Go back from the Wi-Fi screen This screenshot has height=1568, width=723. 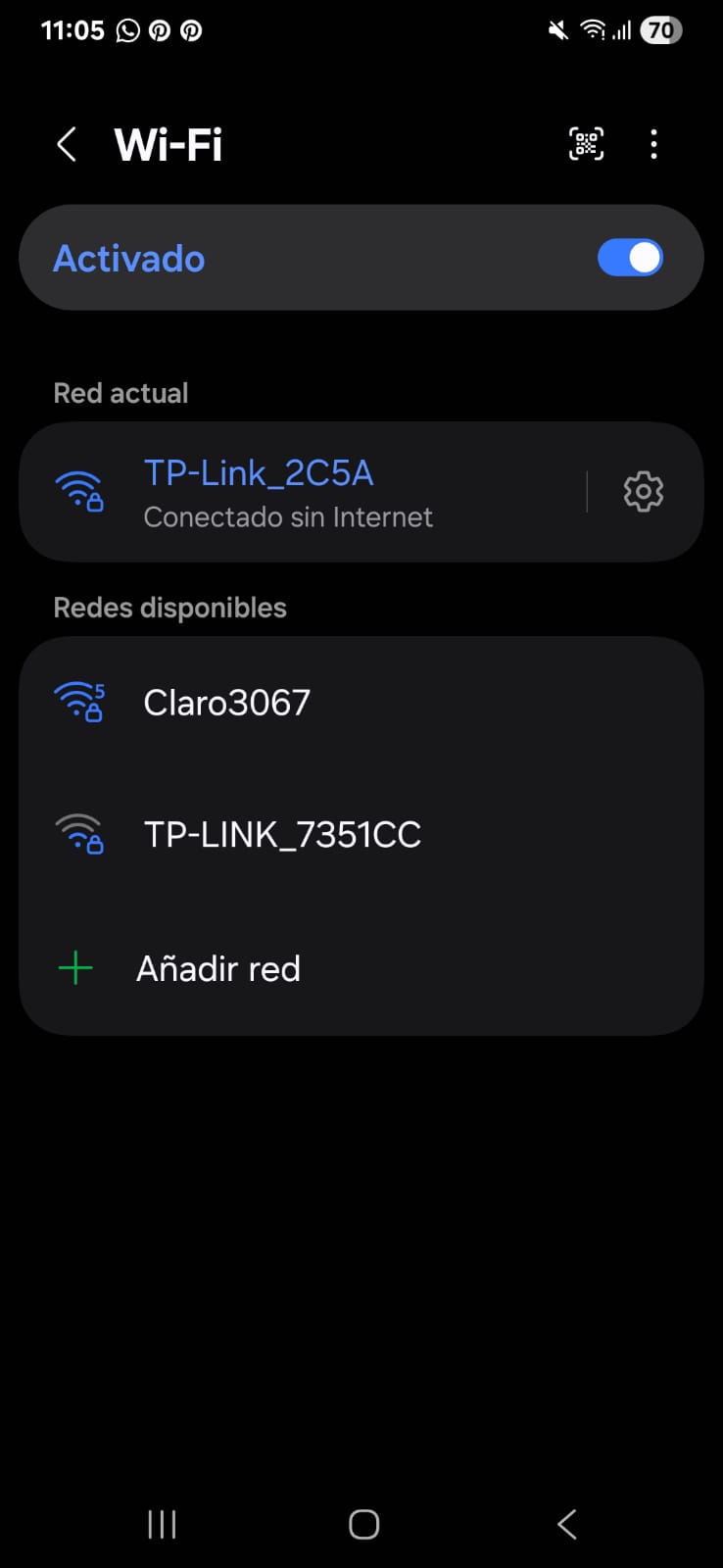pyautogui.click(x=67, y=145)
